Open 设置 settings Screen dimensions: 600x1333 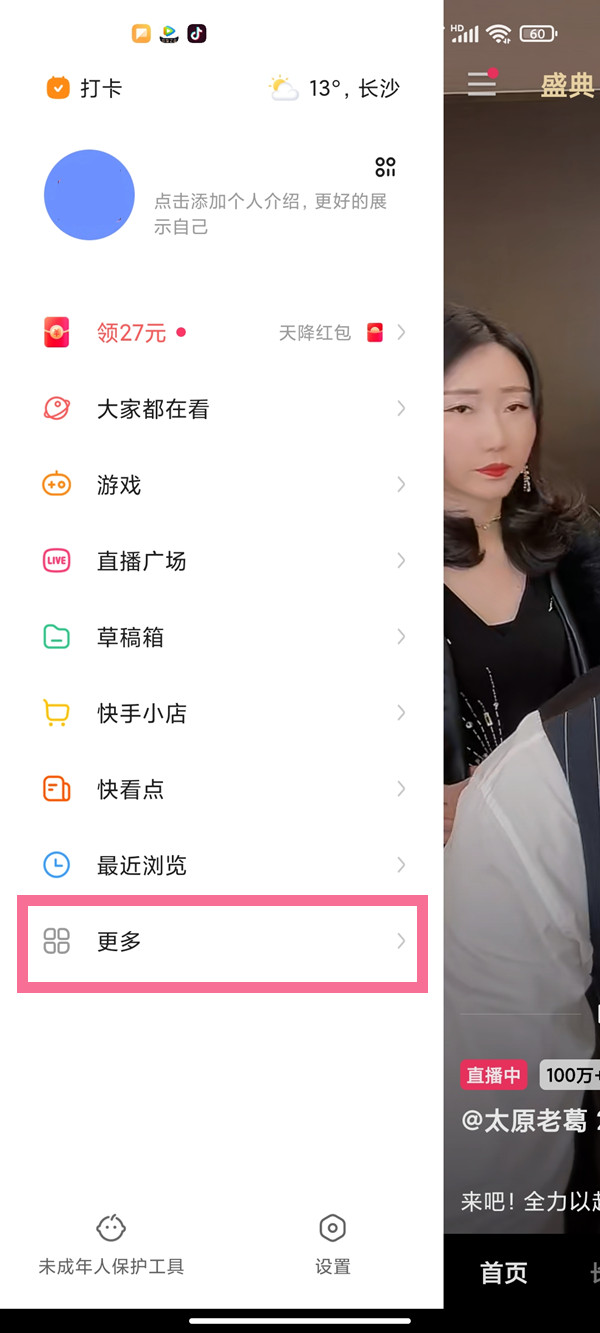[x=332, y=1245]
